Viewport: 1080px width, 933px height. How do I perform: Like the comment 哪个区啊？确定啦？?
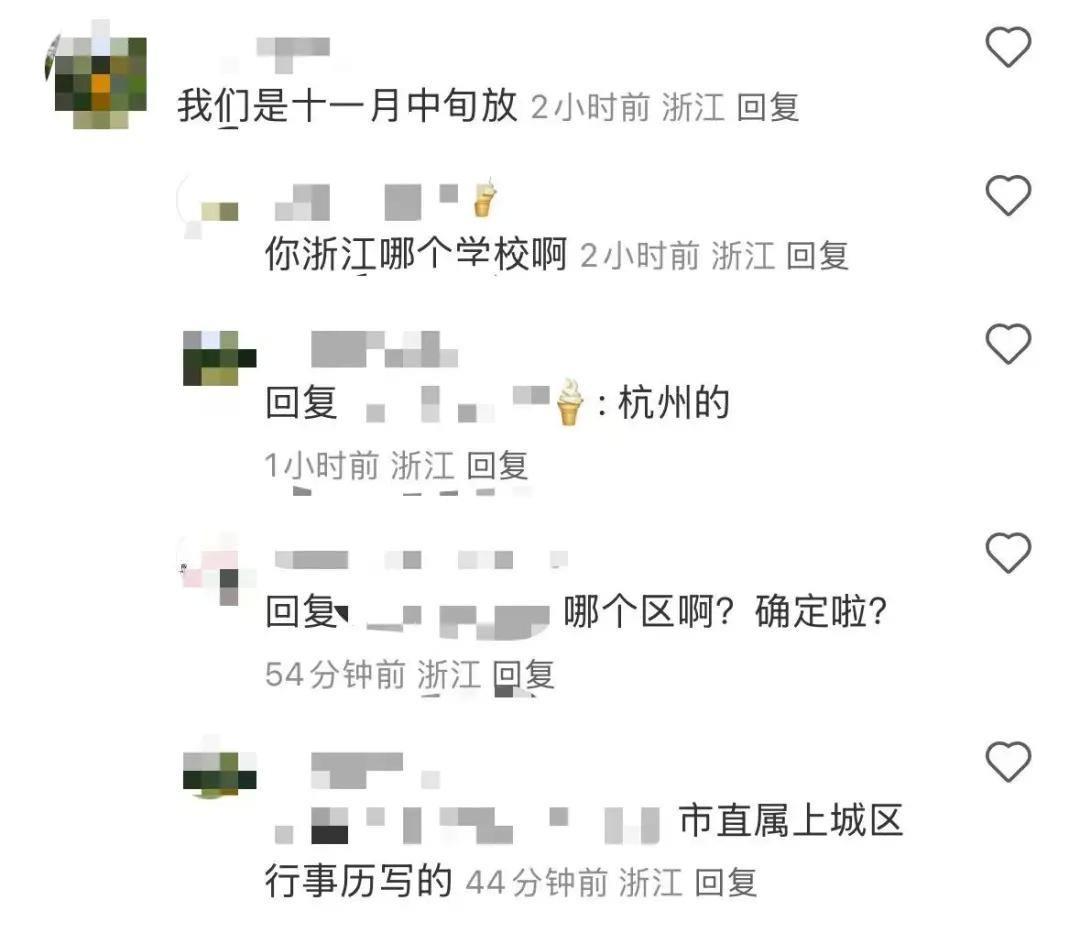click(x=1008, y=551)
